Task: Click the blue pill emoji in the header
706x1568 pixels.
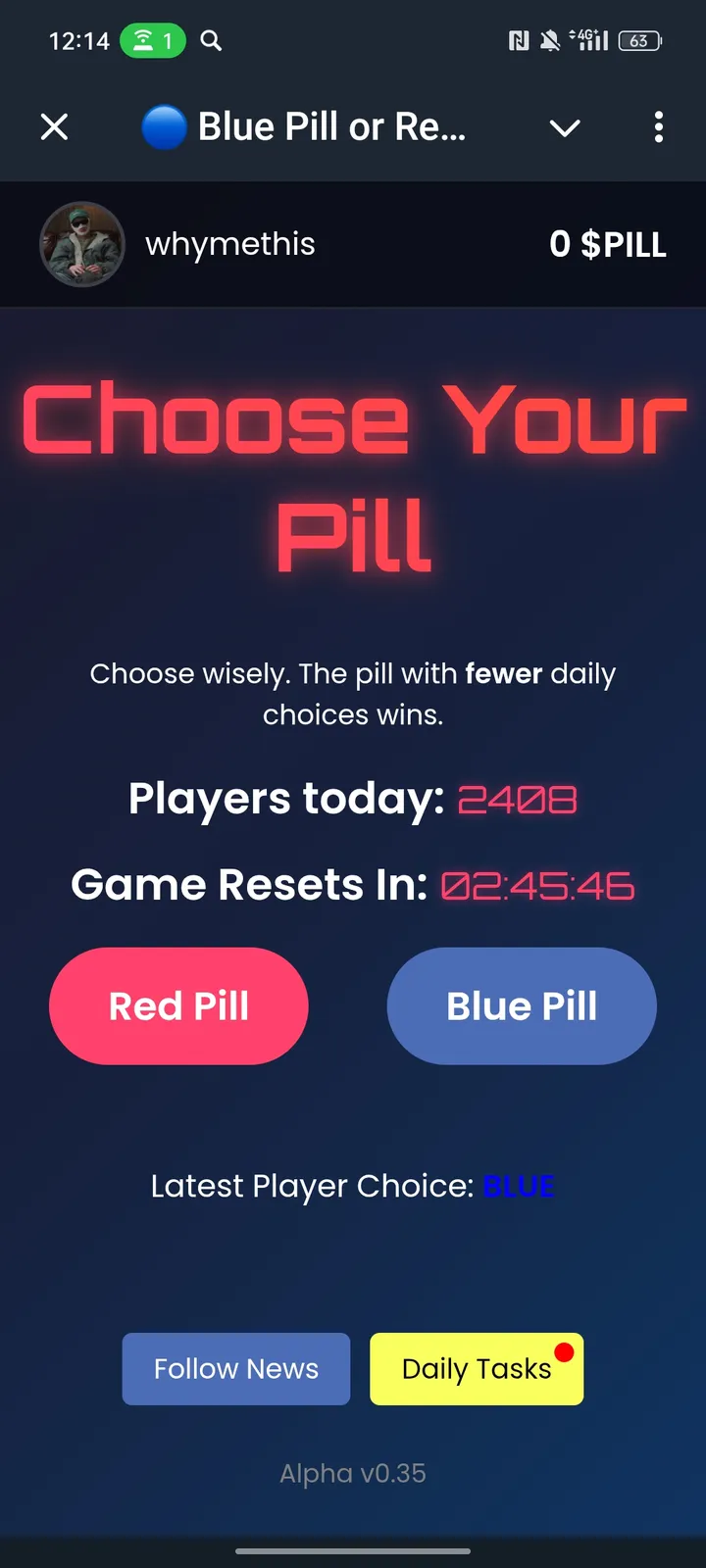Action: click(x=163, y=127)
